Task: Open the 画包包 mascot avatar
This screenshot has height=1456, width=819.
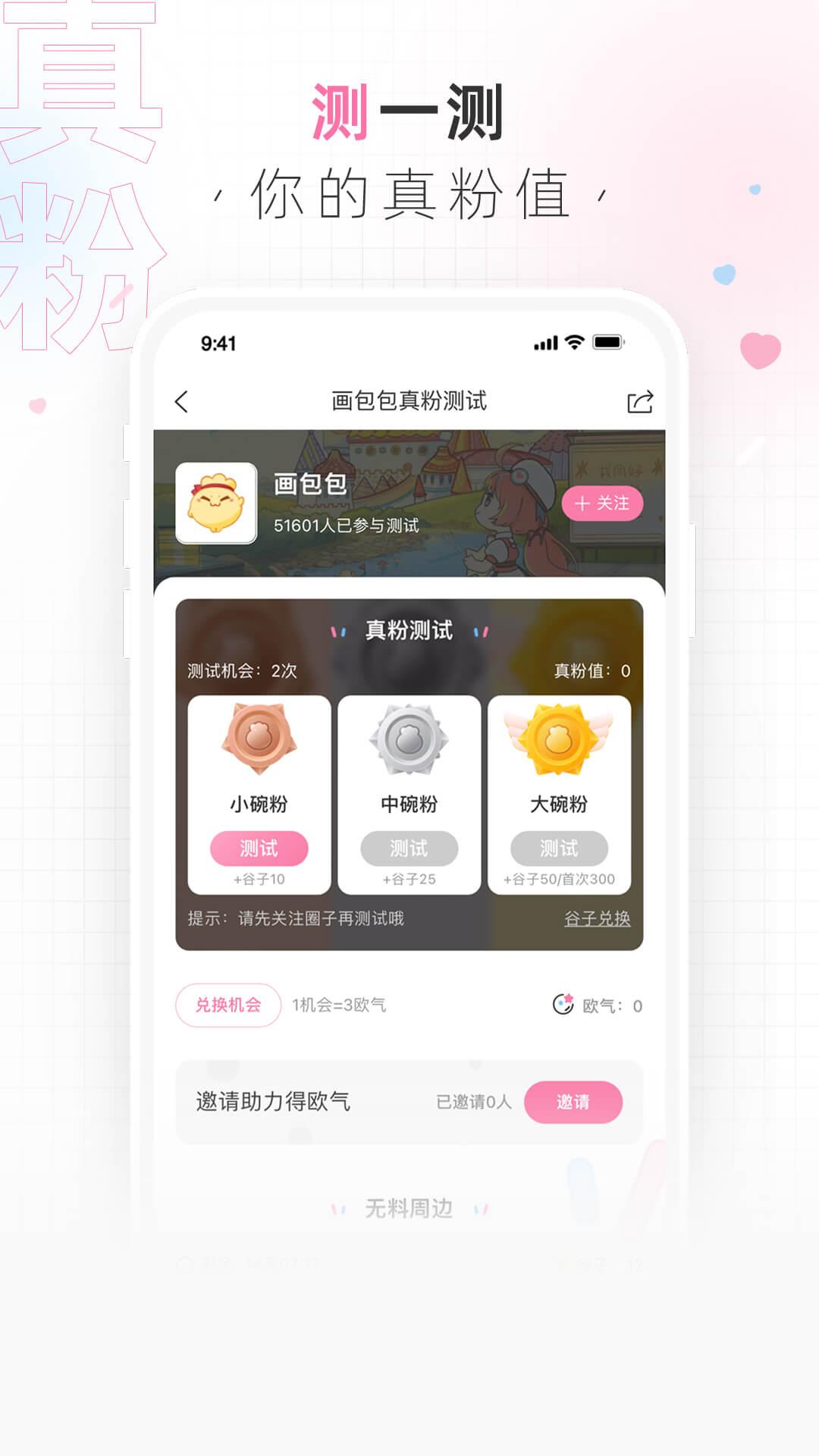Action: 218,504
